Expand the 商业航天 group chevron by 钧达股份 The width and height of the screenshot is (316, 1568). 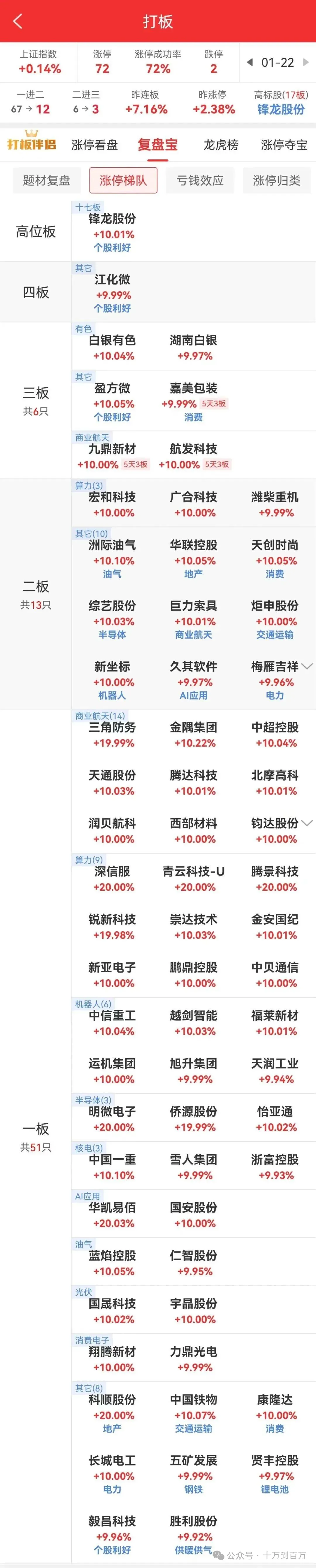coord(308,823)
